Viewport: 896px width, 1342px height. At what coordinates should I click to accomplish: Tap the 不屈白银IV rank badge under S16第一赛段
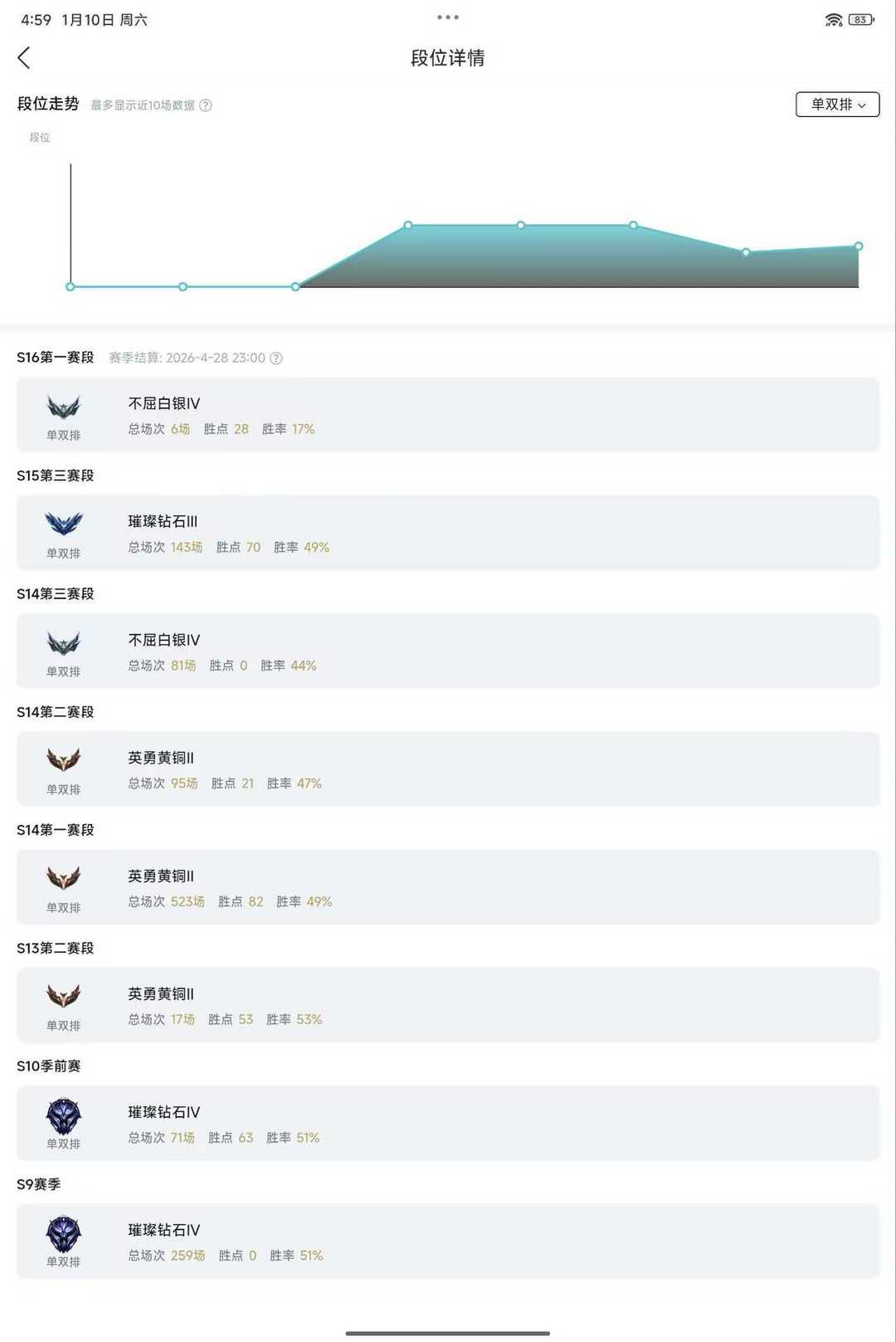click(64, 408)
